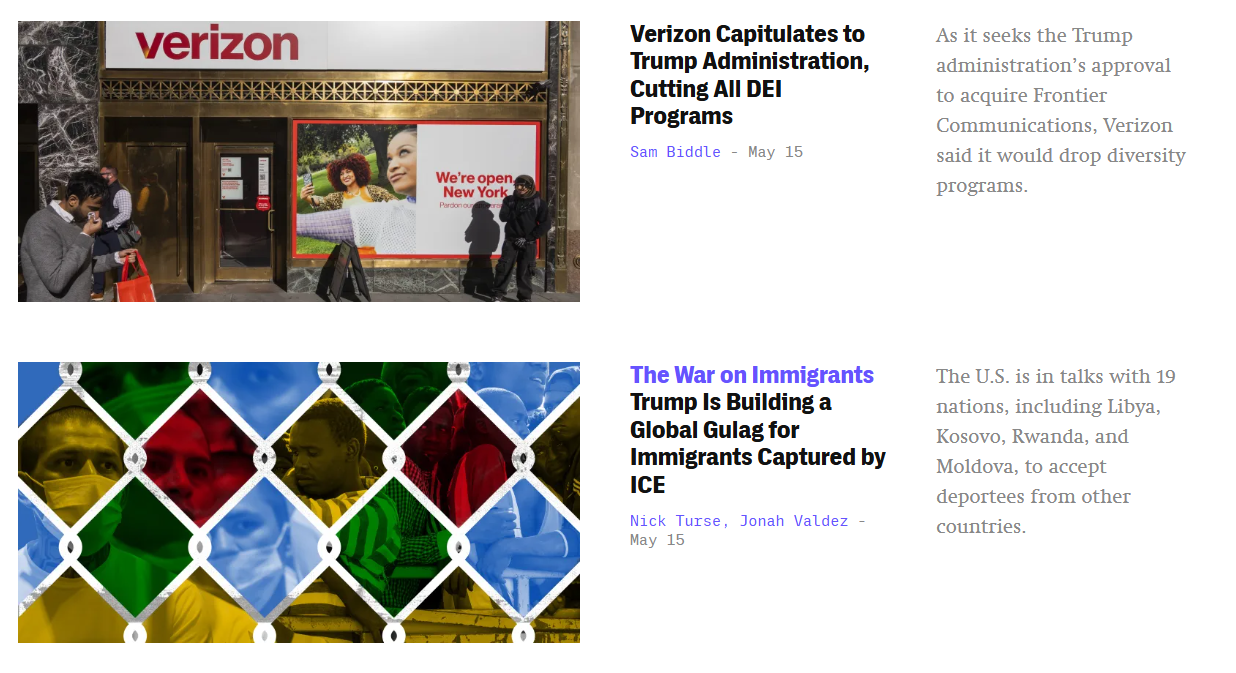Screen dimensions: 1236x673
Task: Open the Verizon storefront article image
Action: pyautogui.click(x=298, y=161)
